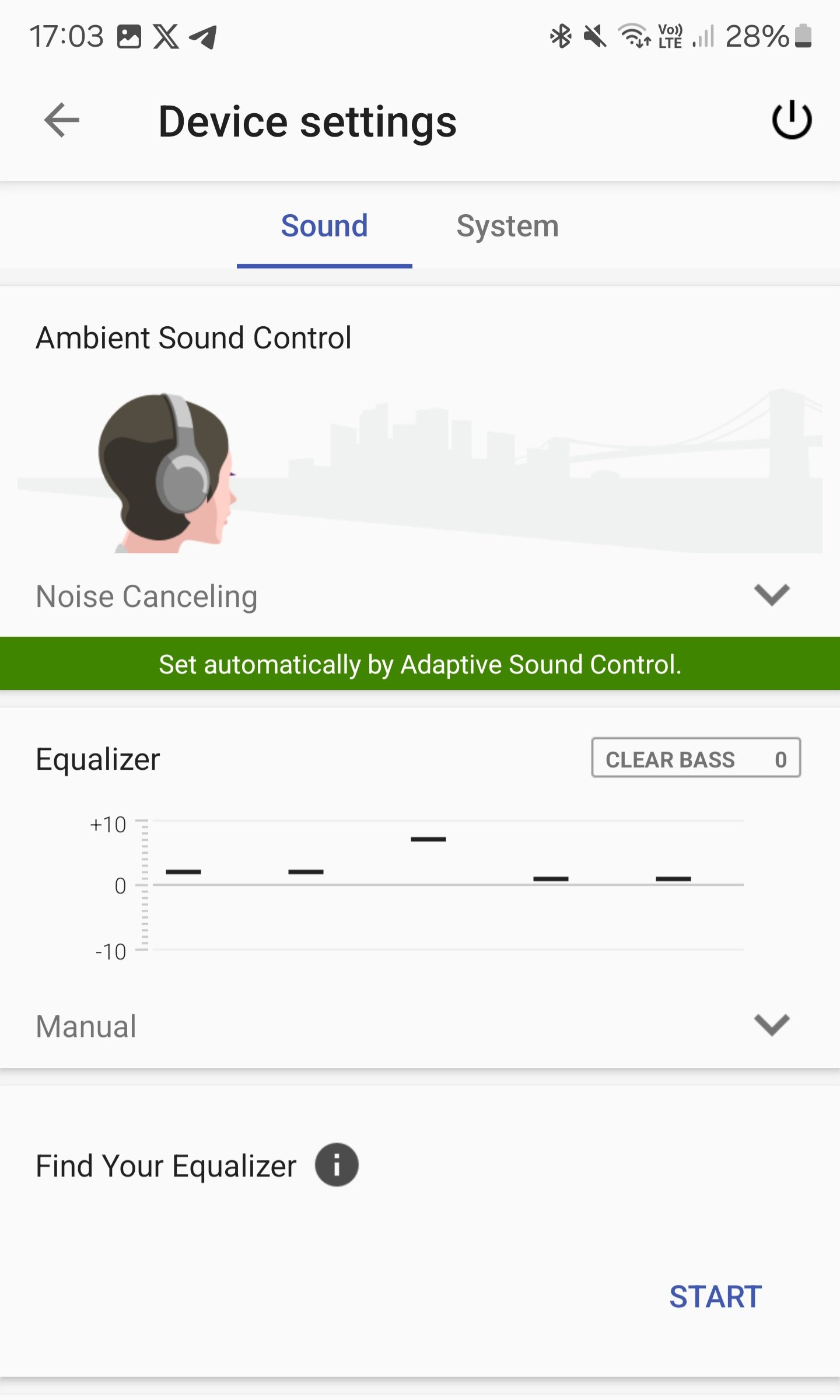Select the Sound tab
This screenshot has width=840, height=1400.
pyautogui.click(x=324, y=226)
